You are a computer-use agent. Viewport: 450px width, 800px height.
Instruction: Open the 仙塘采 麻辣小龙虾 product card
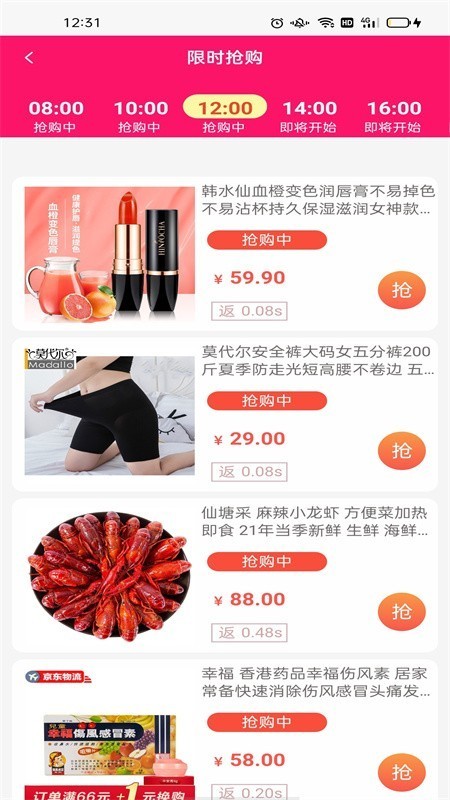point(225,575)
